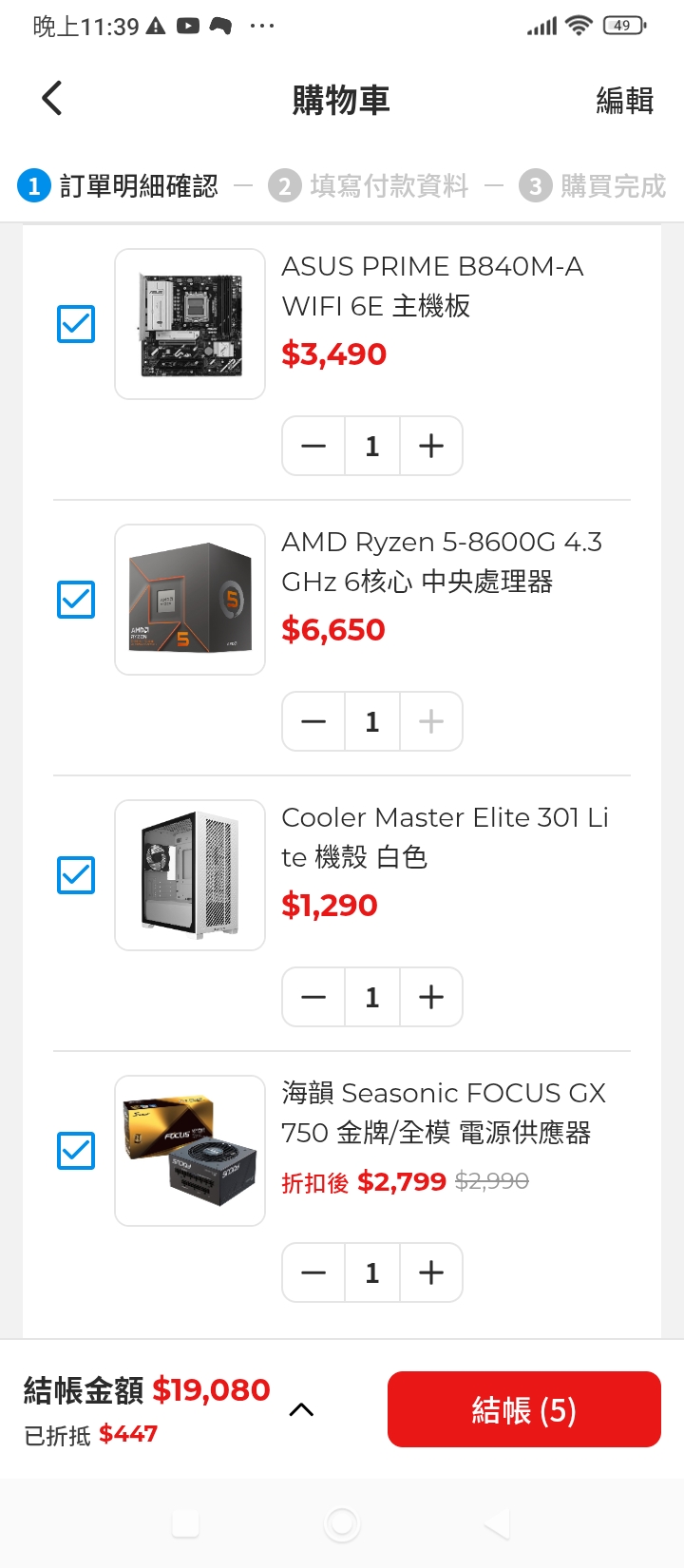This screenshot has height=1568, width=684.
Task: Select step 1 訂單明細確認 circle
Action: tap(34, 185)
